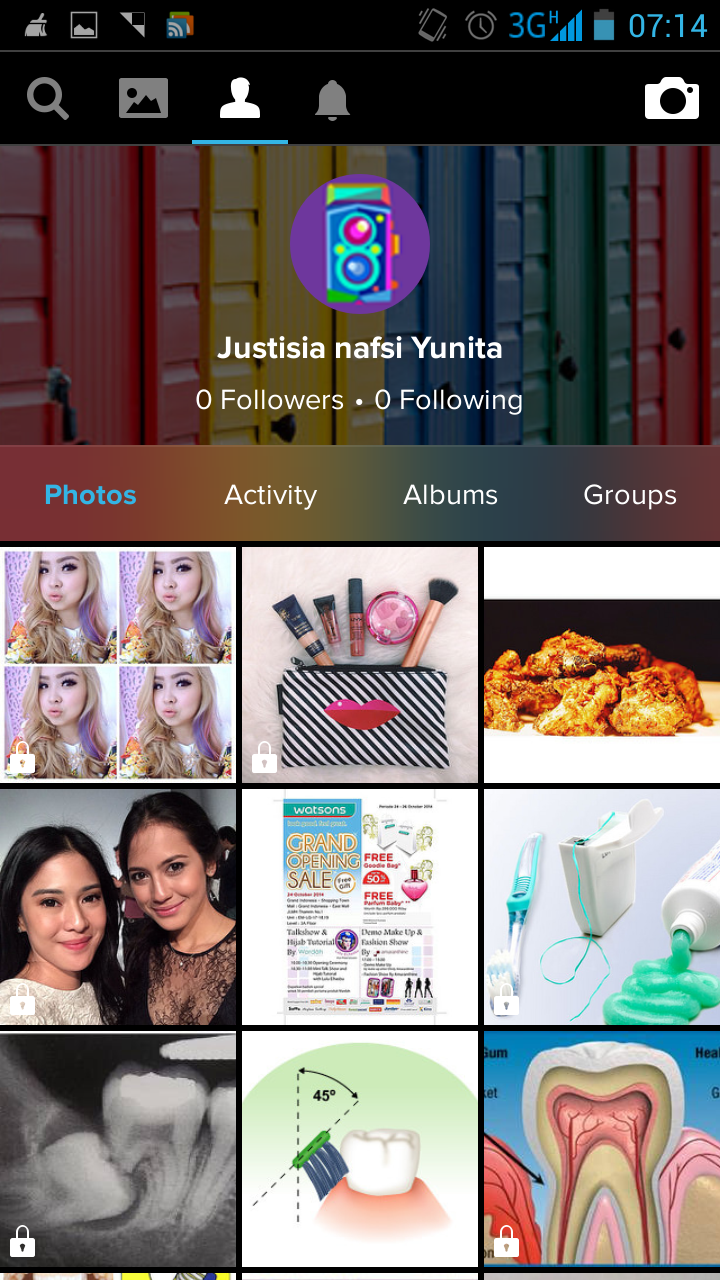Image resolution: width=720 pixels, height=1280 pixels.
Task: Open the search icon
Action: coord(47,99)
